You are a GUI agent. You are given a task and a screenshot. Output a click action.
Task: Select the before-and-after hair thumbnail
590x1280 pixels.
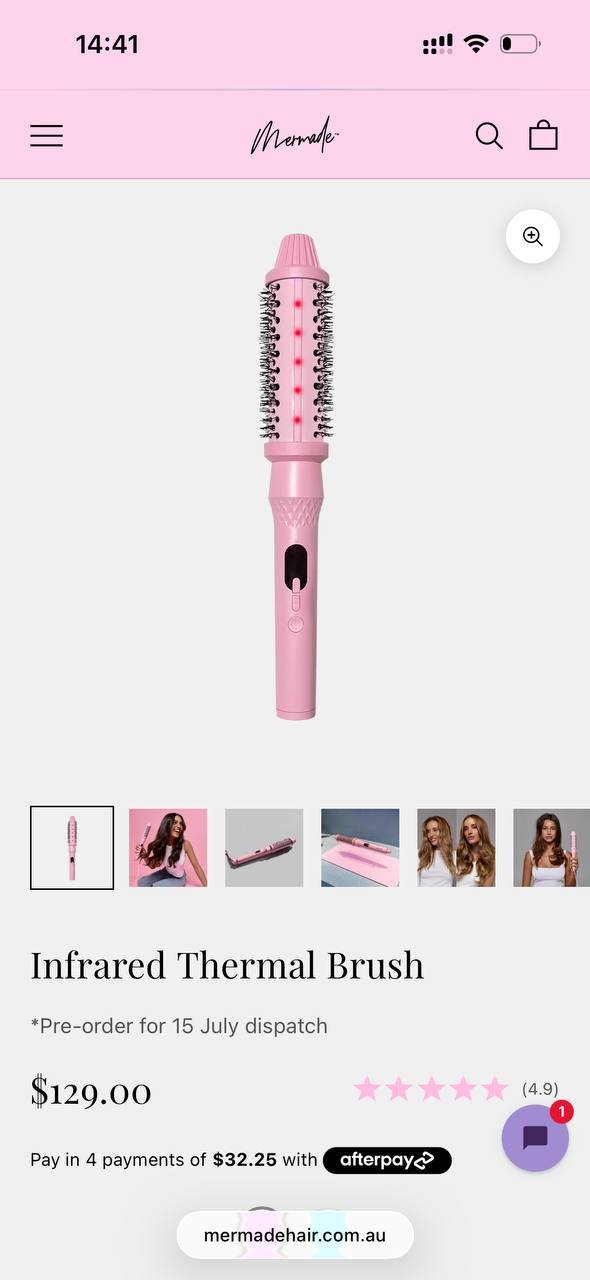click(456, 848)
